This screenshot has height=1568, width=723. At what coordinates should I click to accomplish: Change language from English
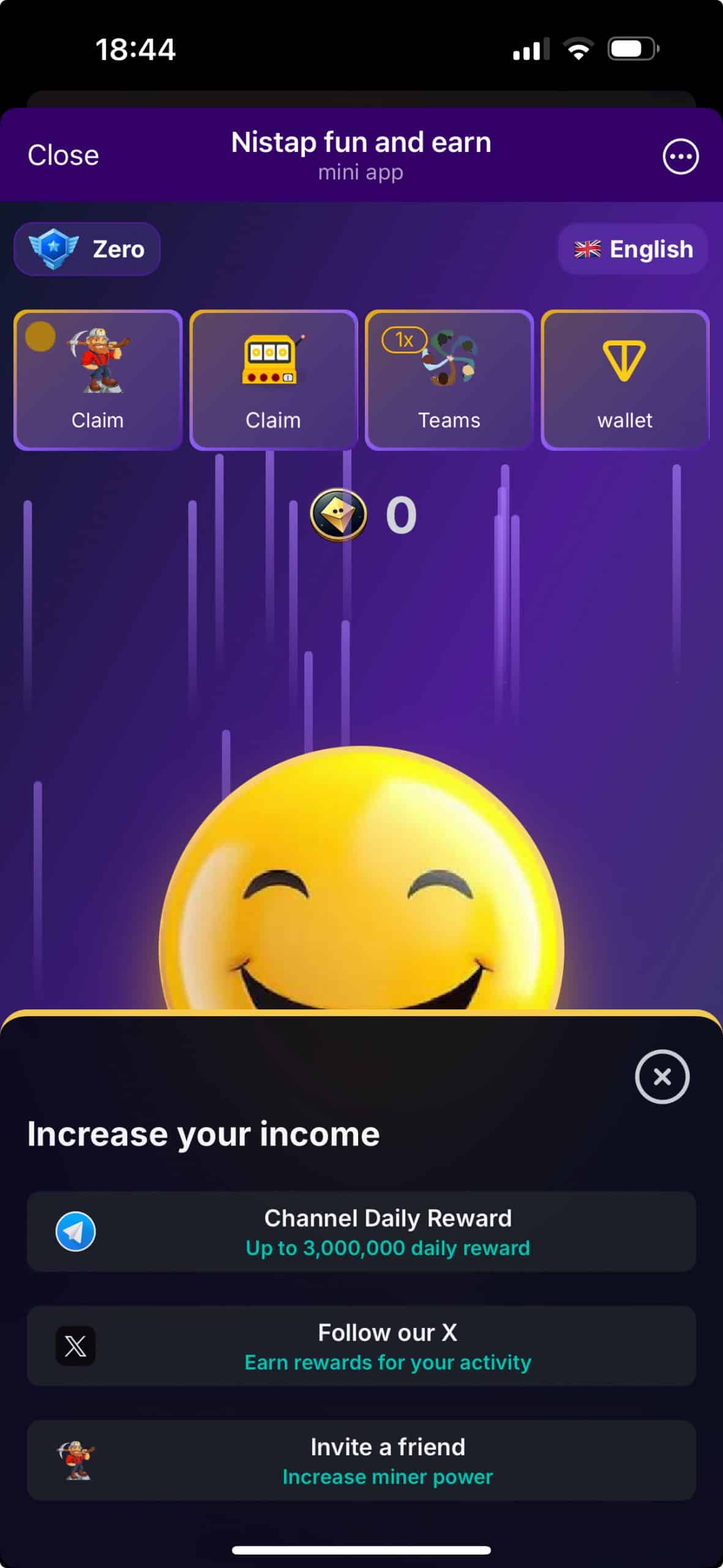[x=633, y=249]
